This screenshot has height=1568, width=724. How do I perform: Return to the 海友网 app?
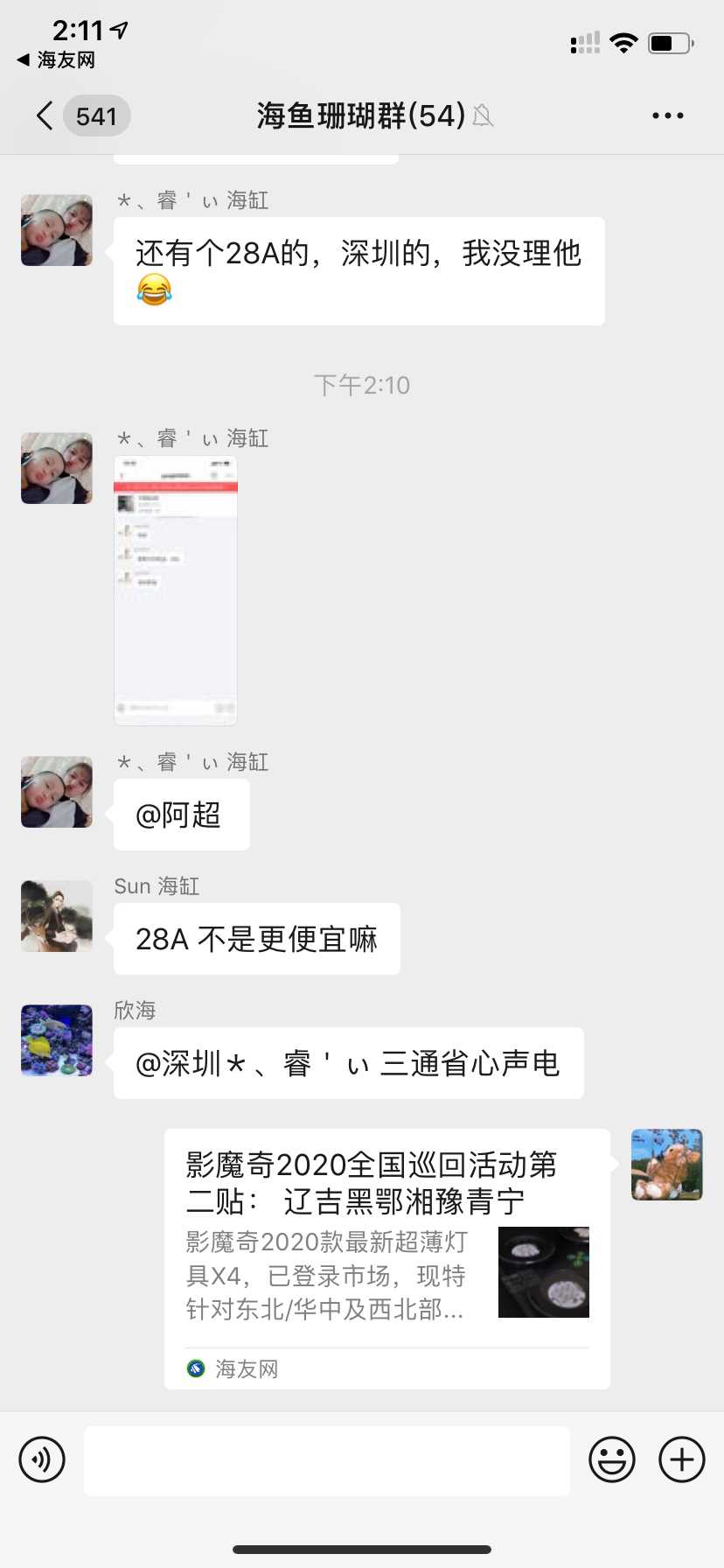[x=56, y=59]
